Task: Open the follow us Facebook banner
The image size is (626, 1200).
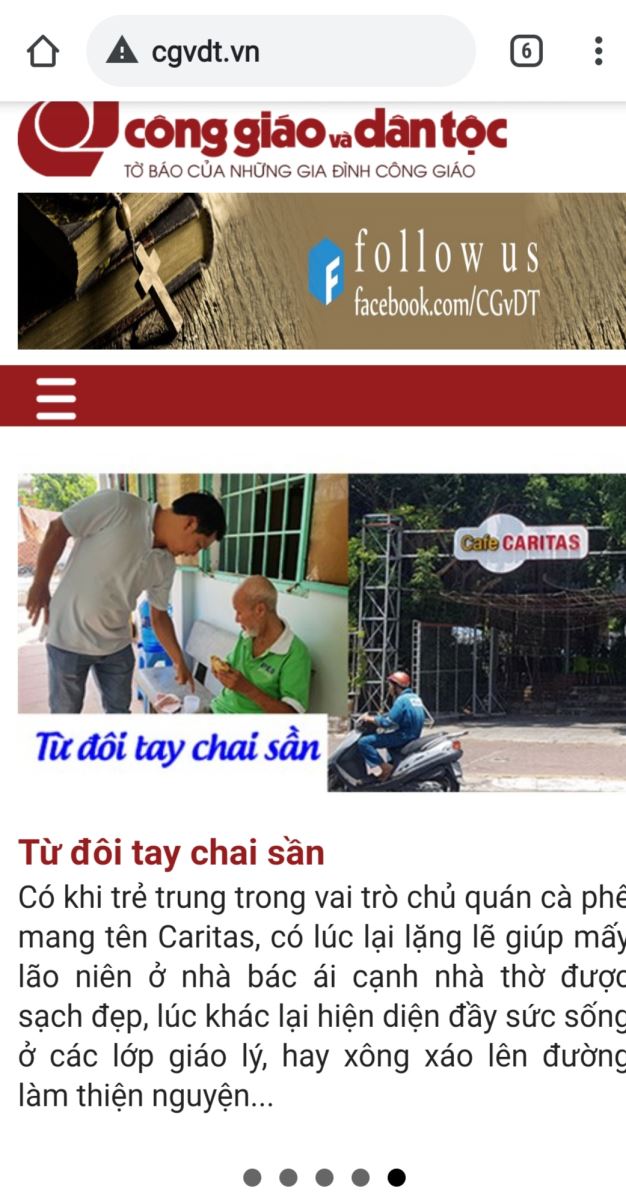Action: (x=321, y=271)
